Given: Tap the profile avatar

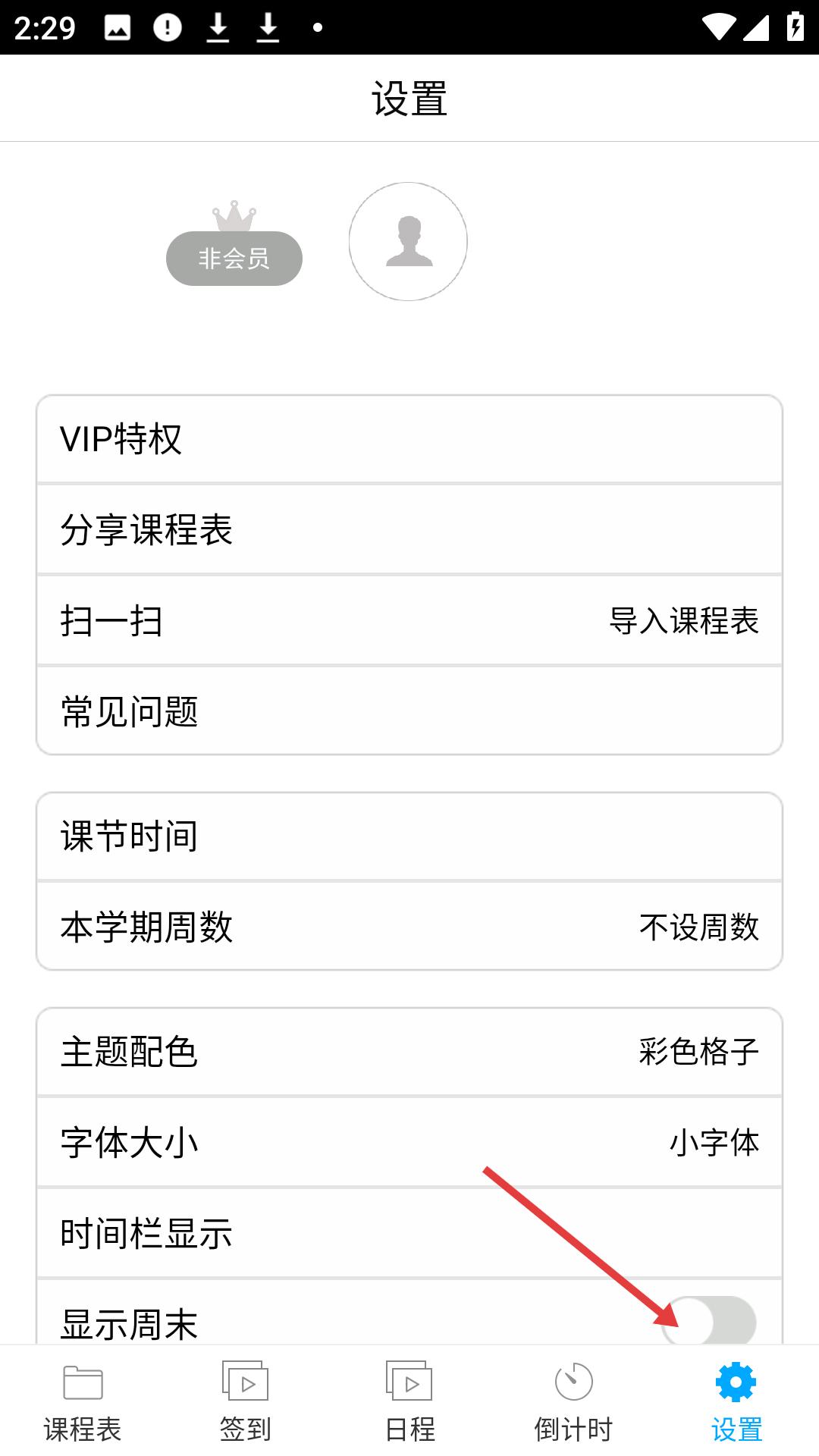Looking at the screenshot, I should [408, 241].
